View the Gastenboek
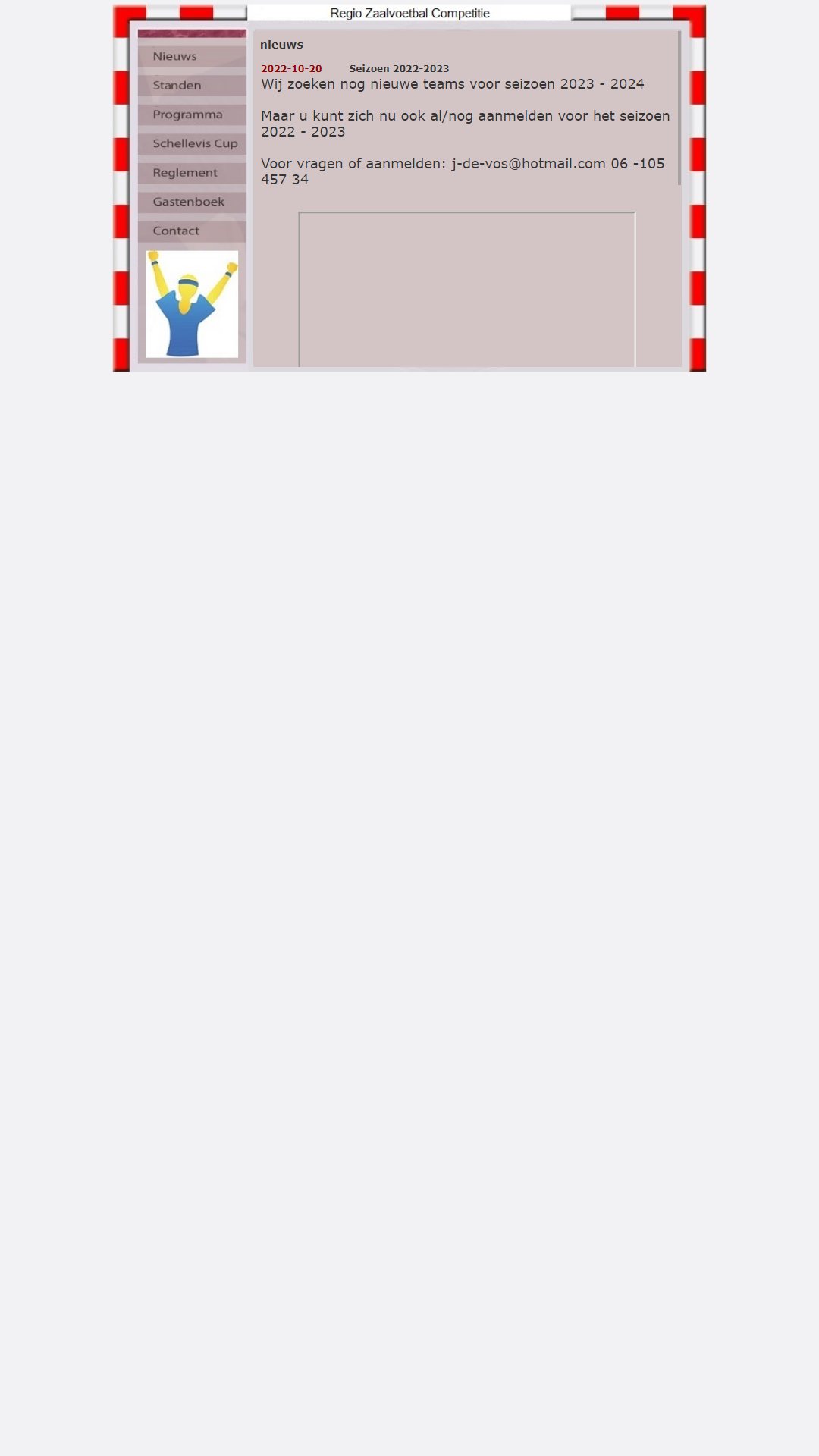The image size is (819, 1456). coord(192,202)
